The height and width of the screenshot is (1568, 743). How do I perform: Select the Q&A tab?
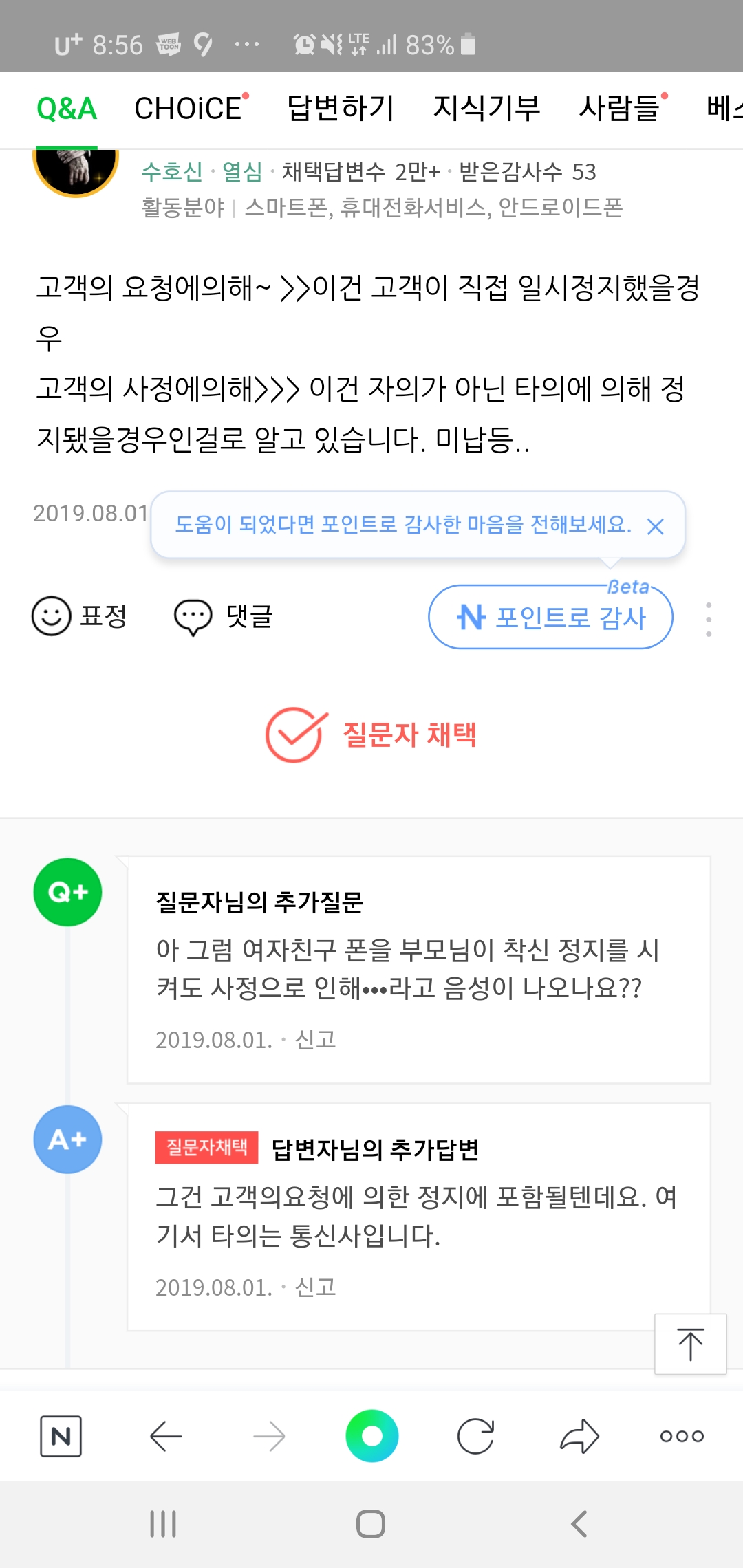pos(67,109)
